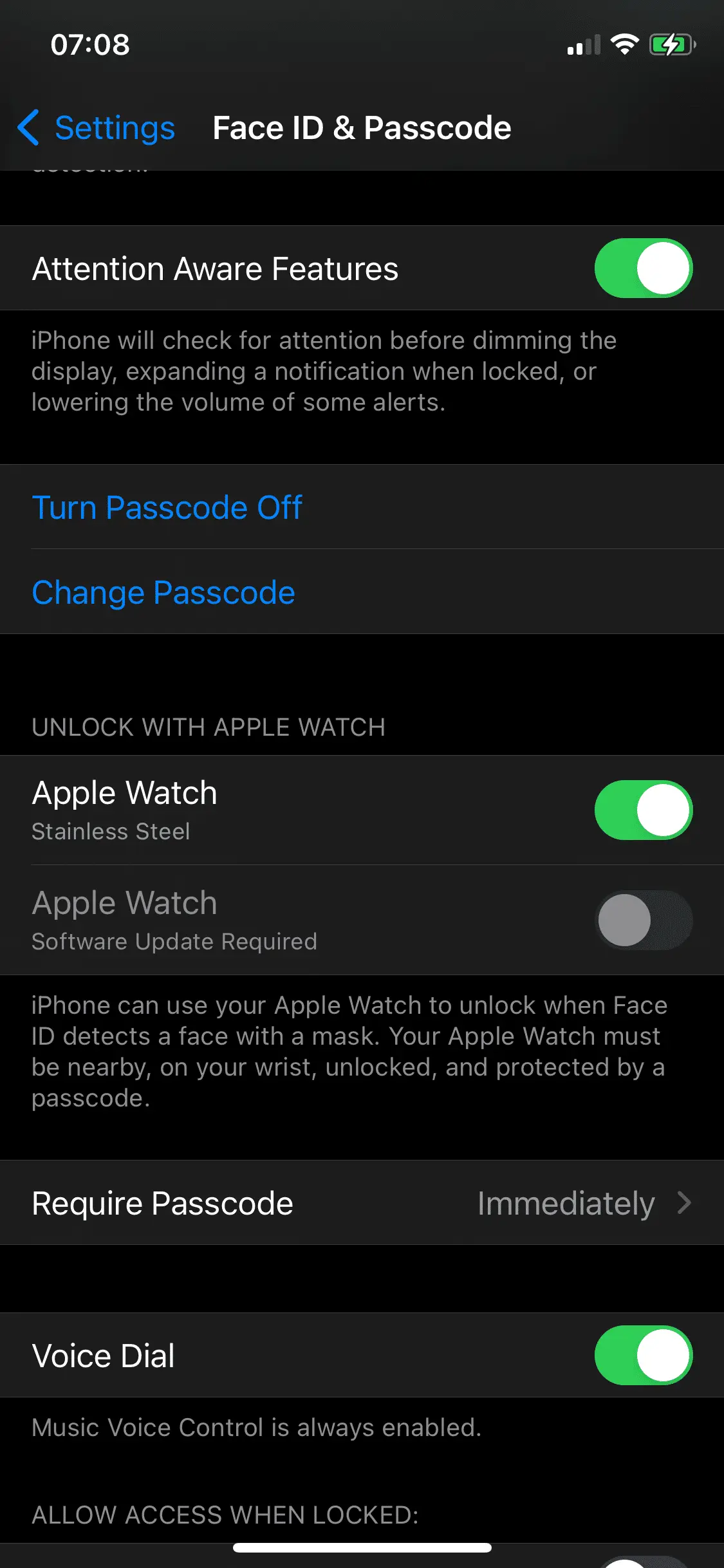Go back to Settings
Viewport: 724px width, 1568px height.
point(97,127)
